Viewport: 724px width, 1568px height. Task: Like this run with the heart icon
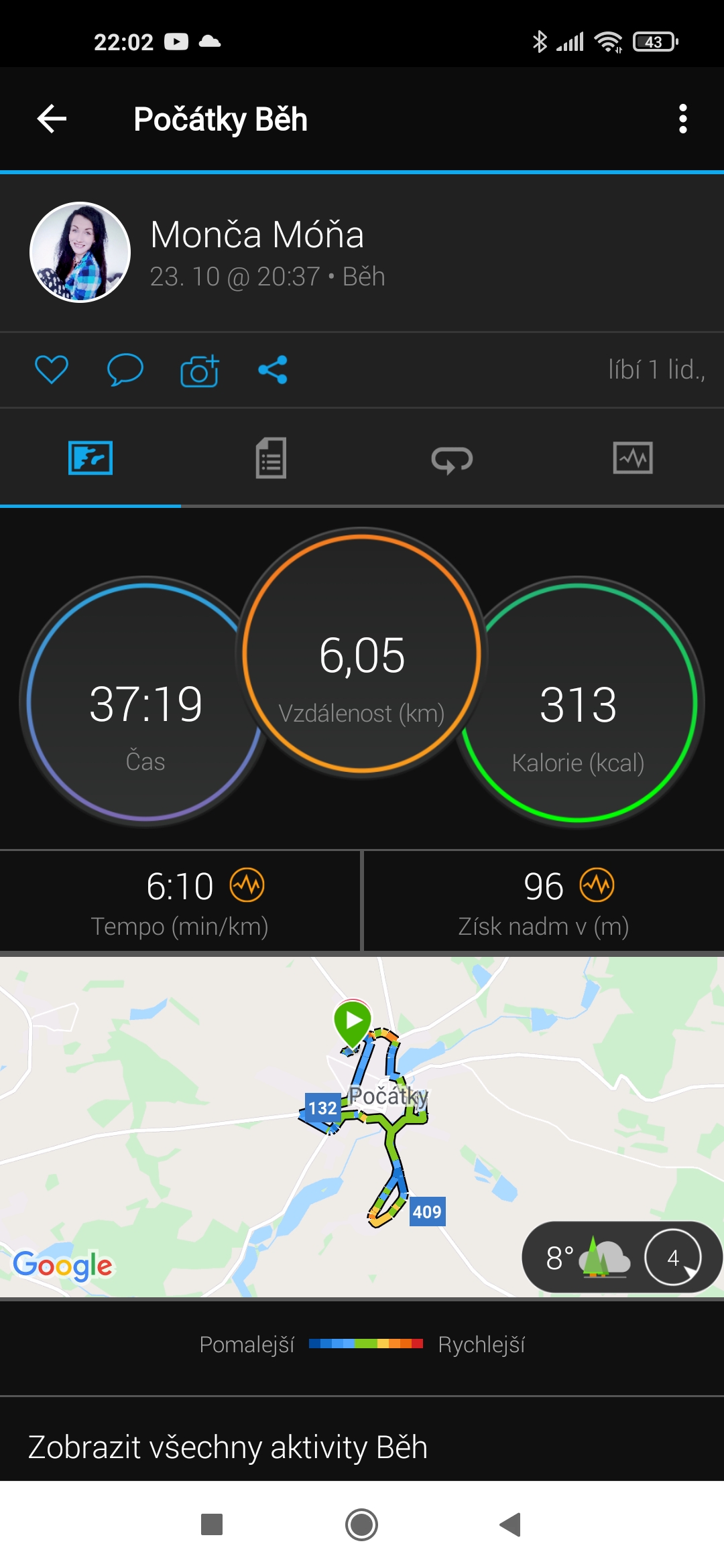pyautogui.click(x=52, y=369)
